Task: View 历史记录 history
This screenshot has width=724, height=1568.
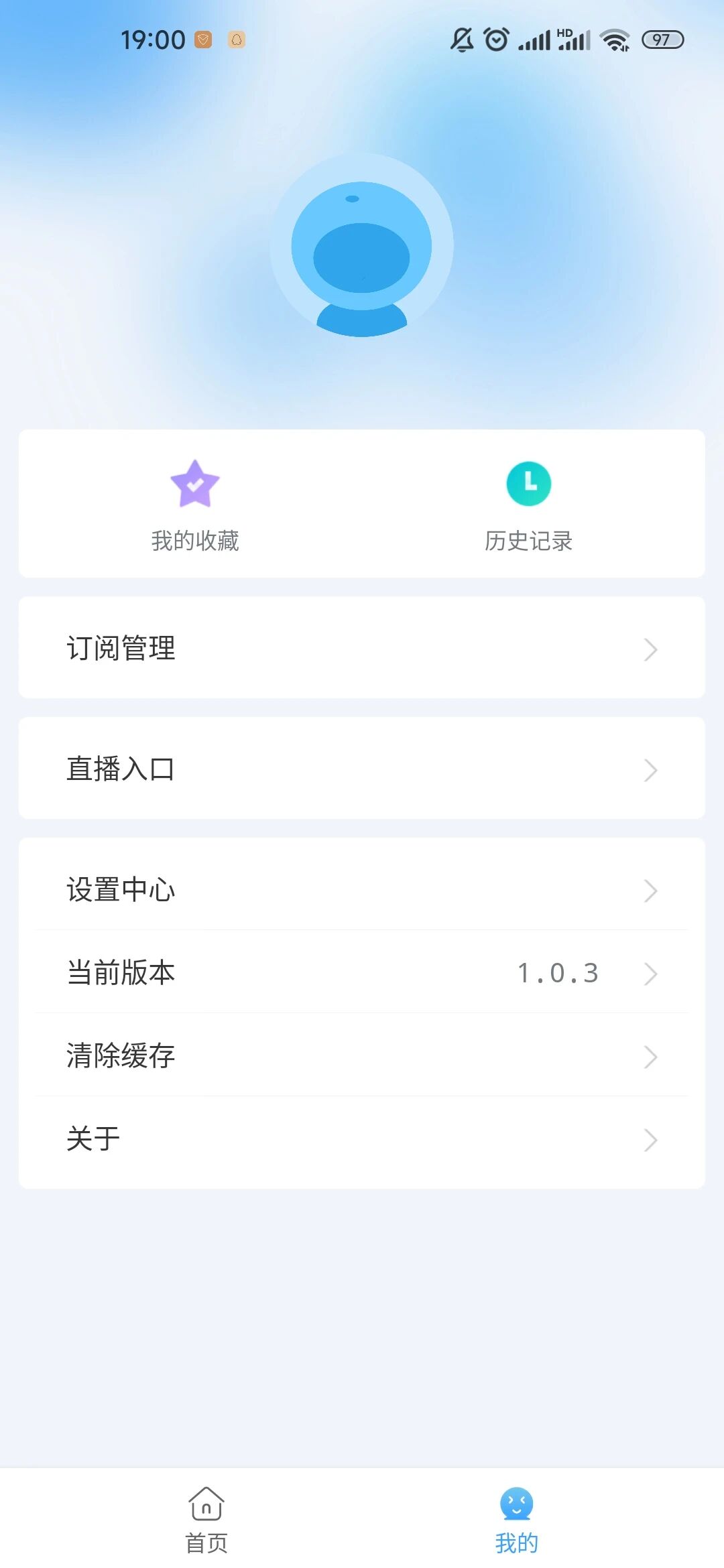Action: click(x=528, y=505)
